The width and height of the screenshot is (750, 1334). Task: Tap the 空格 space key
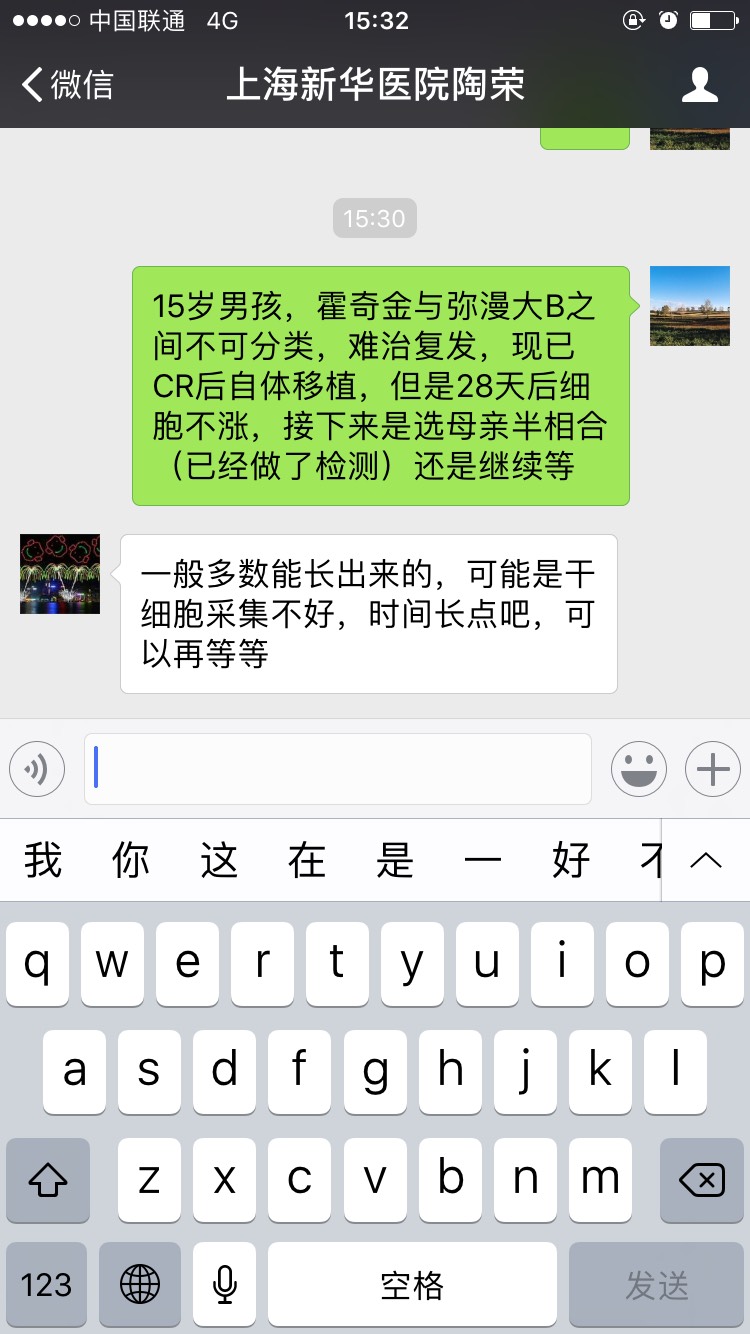point(412,1285)
